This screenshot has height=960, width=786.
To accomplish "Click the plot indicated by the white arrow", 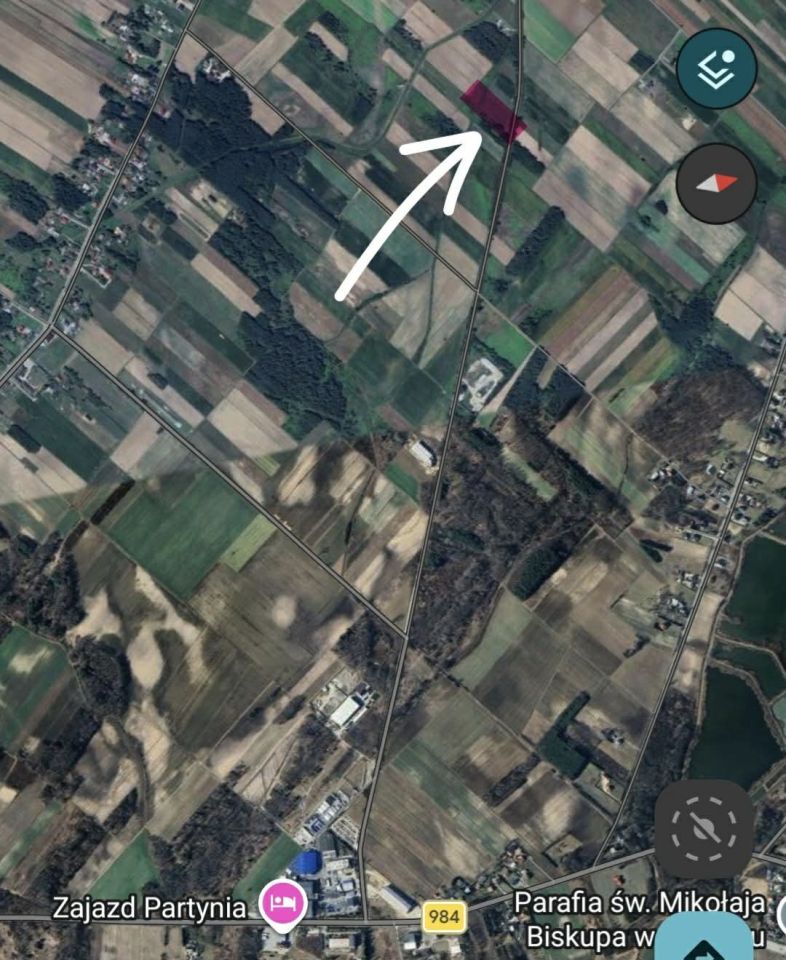I will [x=492, y=105].
